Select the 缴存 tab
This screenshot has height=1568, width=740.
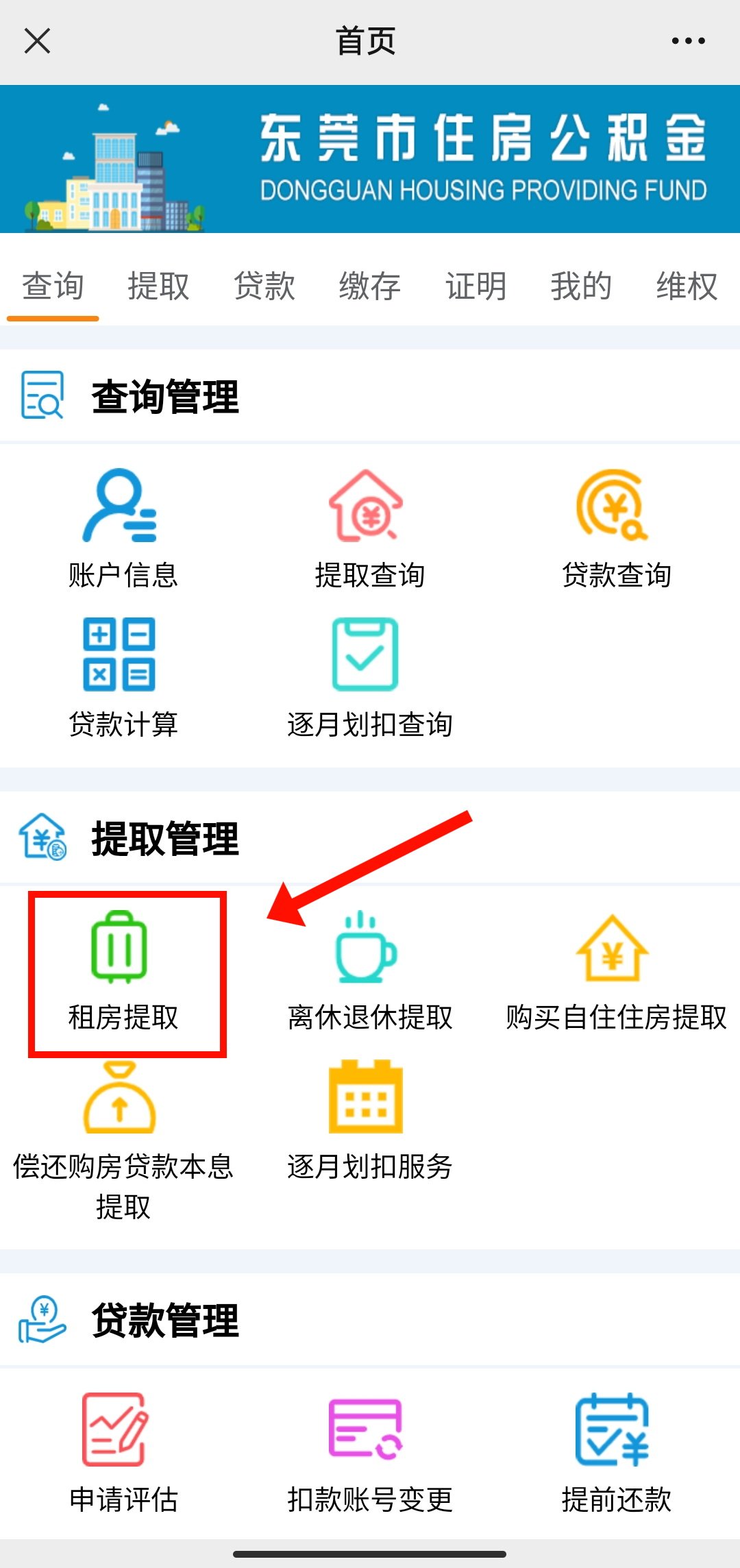pos(370,286)
